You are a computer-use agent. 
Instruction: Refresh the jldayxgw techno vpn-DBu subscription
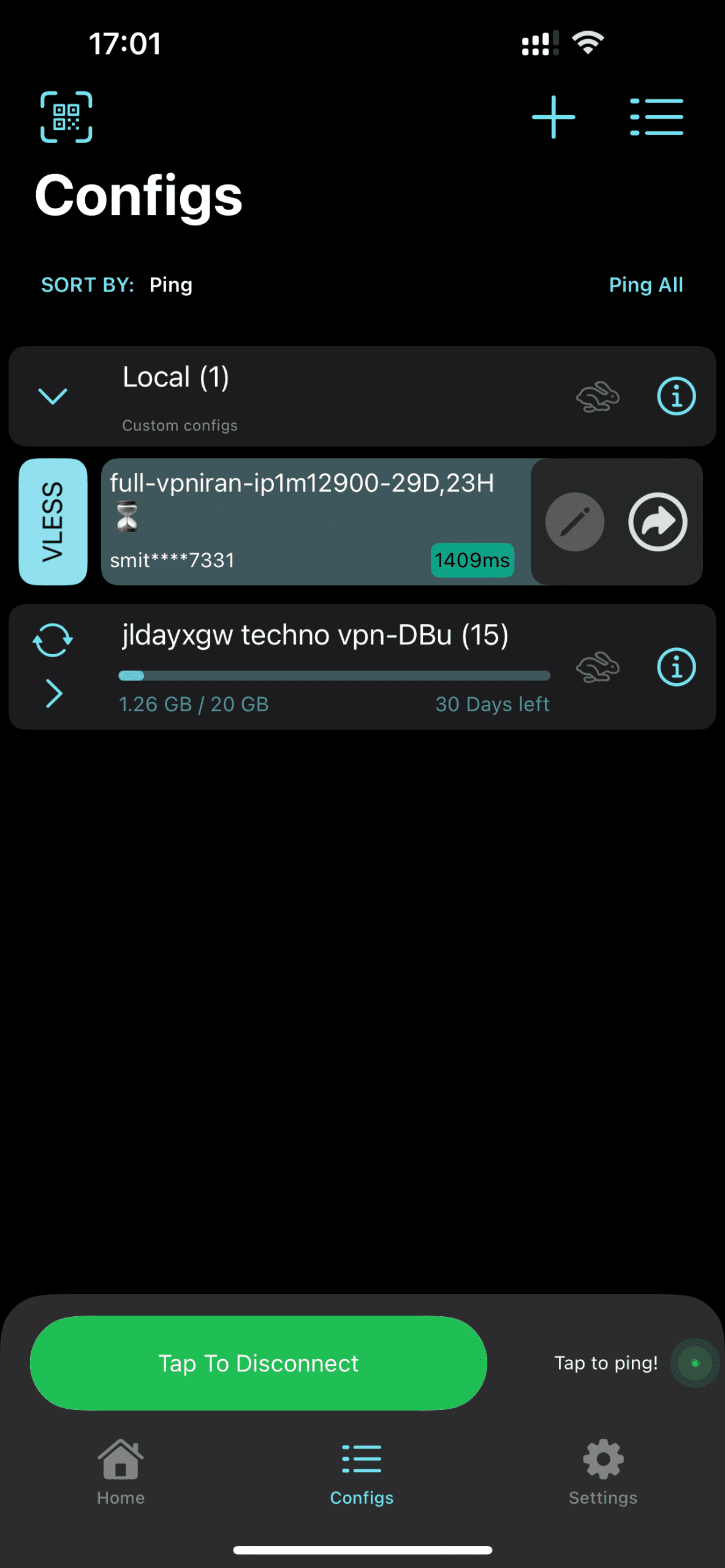(53, 640)
